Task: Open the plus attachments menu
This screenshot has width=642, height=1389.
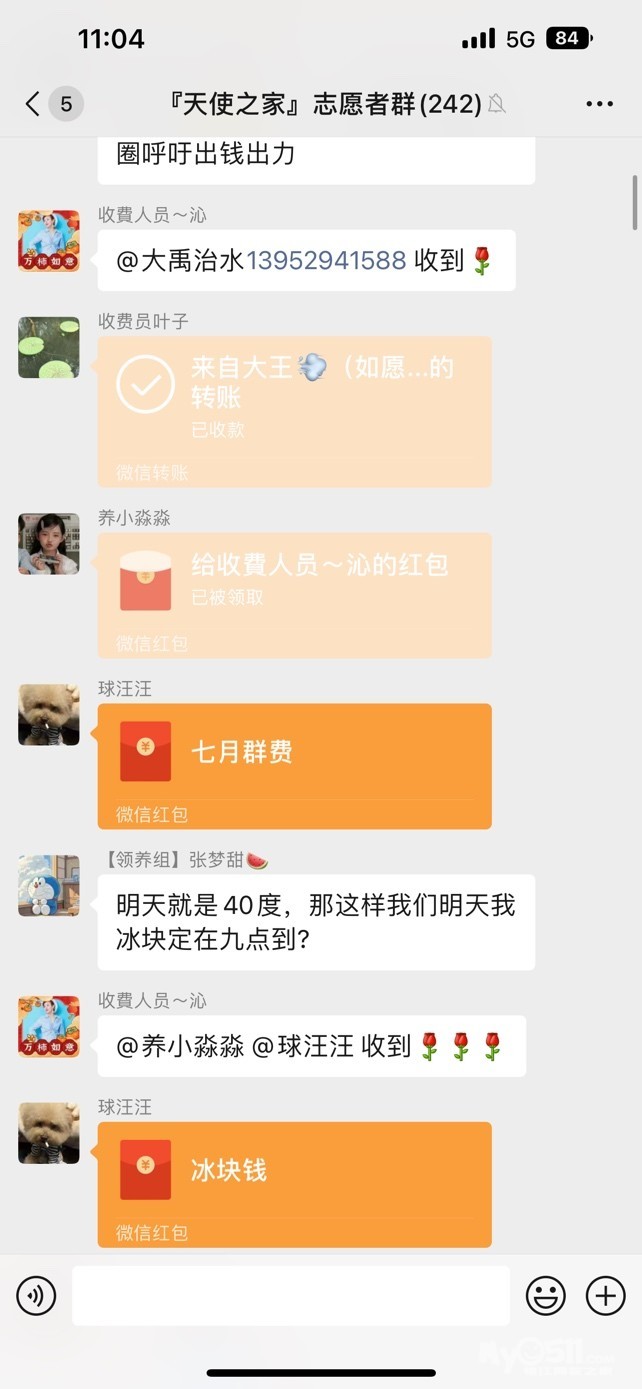Action: click(x=605, y=1296)
